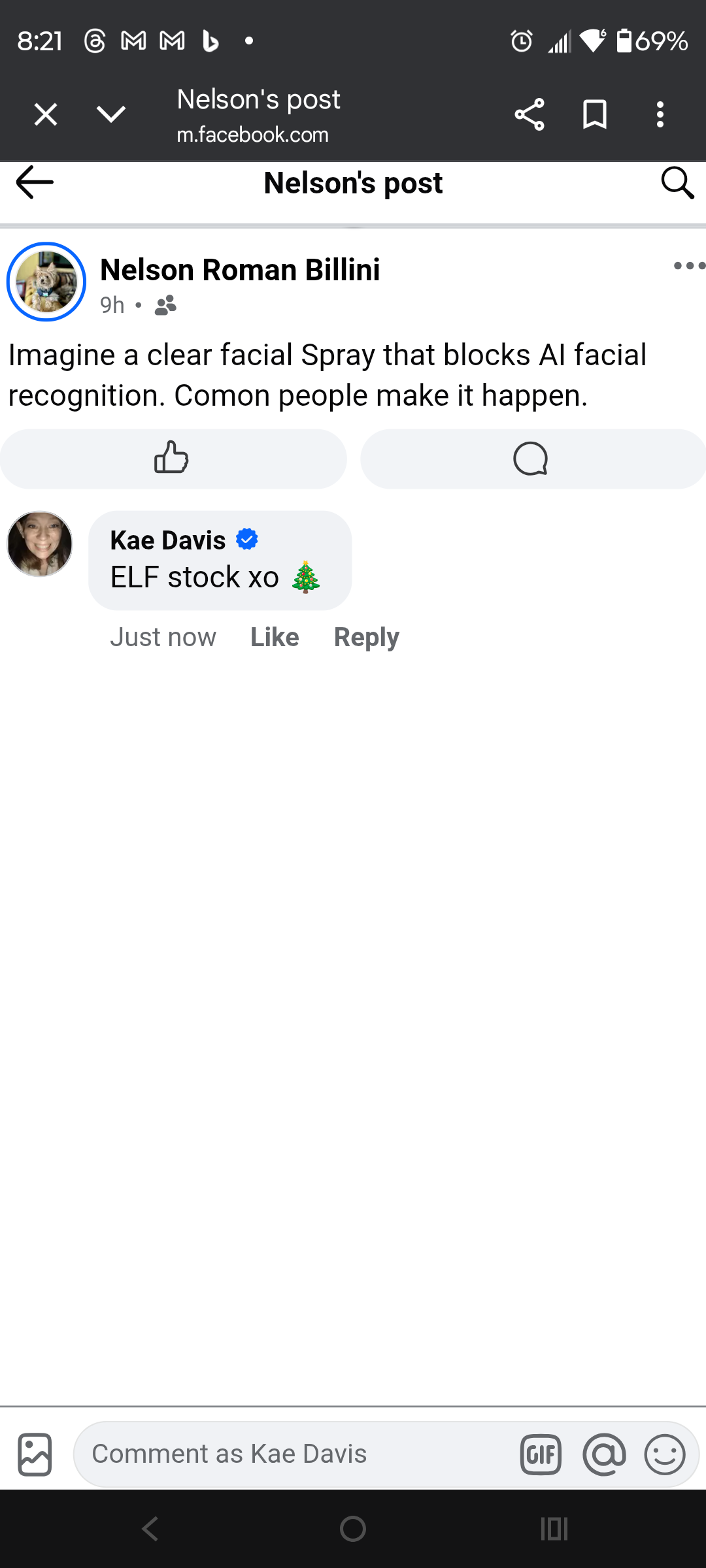This screenshot has height=1568, width=706.
Task: Expand the browser tab options chevron
Action: point(111,114)
